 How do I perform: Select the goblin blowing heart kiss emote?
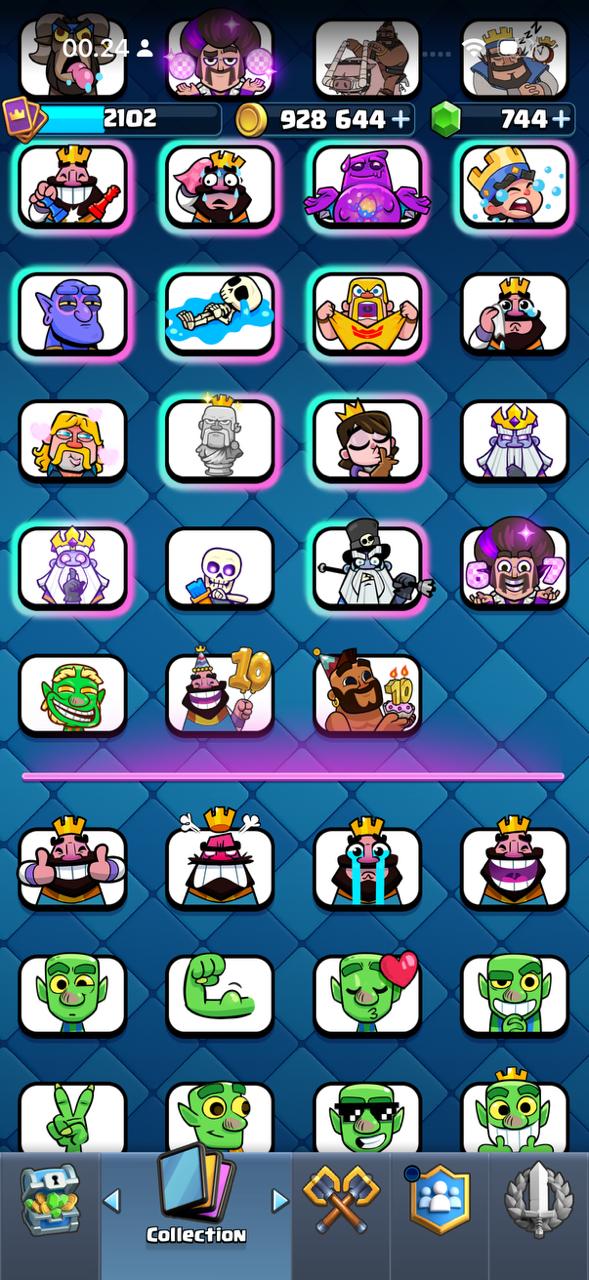tap(367, 995)
